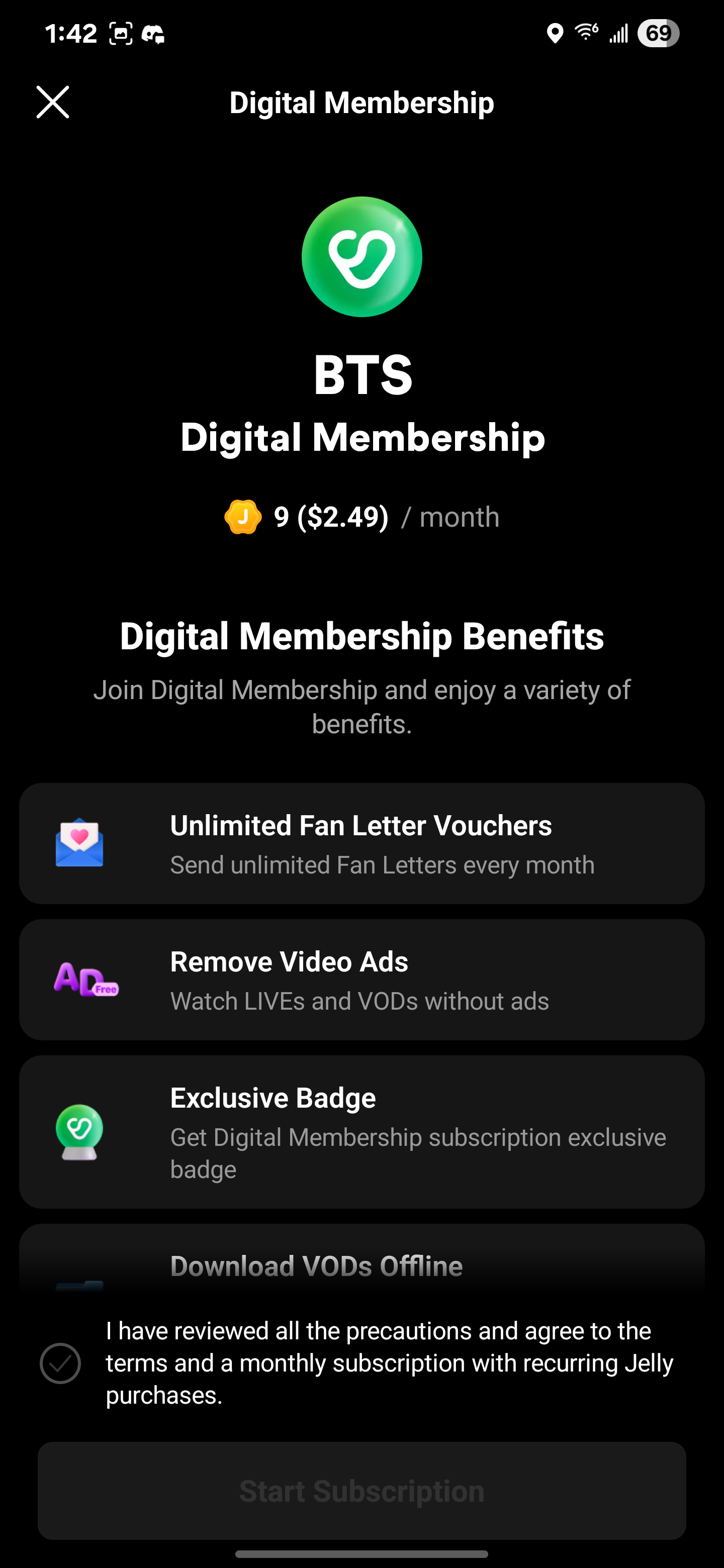Tap the fan letter envelope icon

click(x=78, y=844)
